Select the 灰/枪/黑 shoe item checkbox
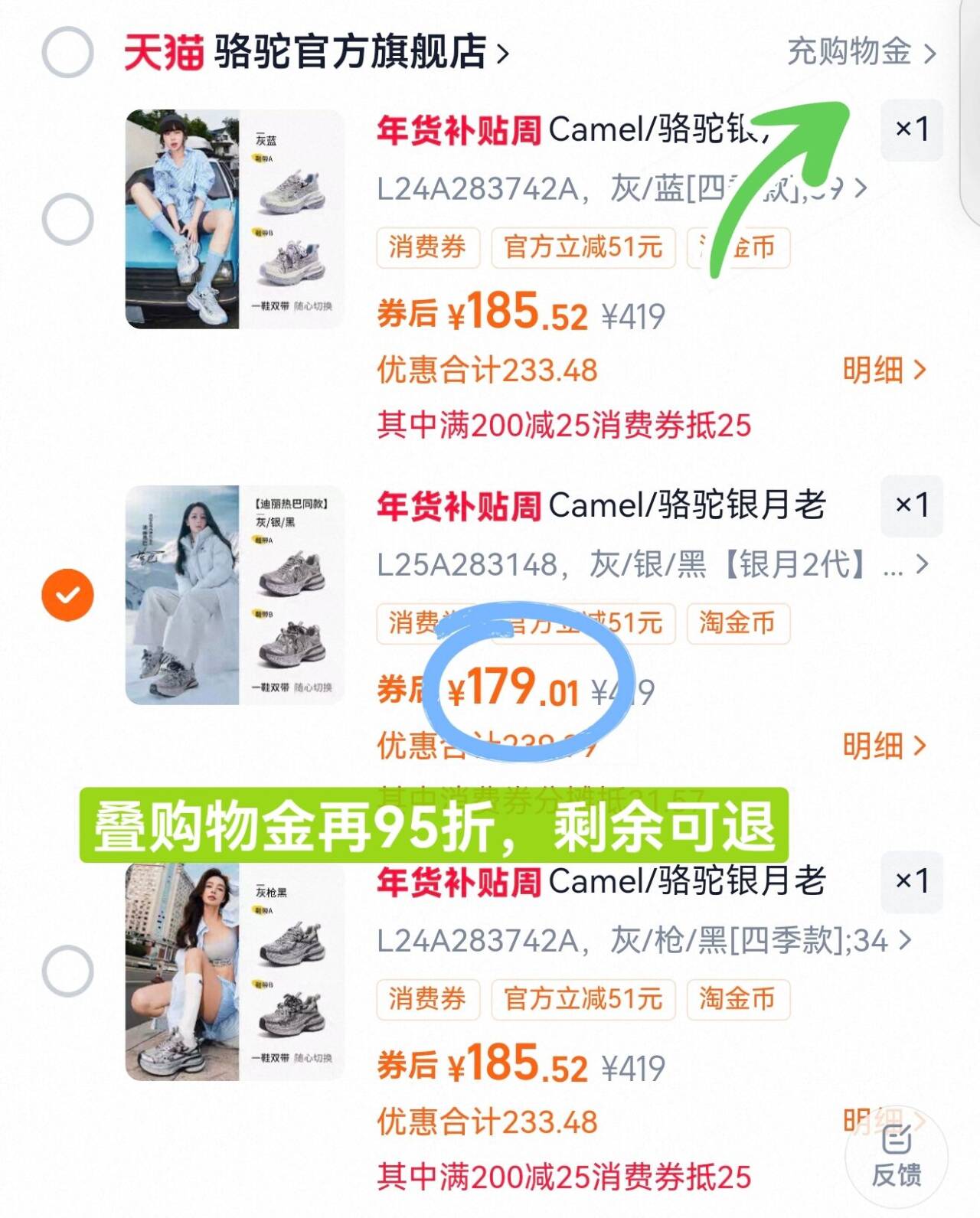Image resolution: width=980 pixels, height=1218 pixels. [67, 971]
